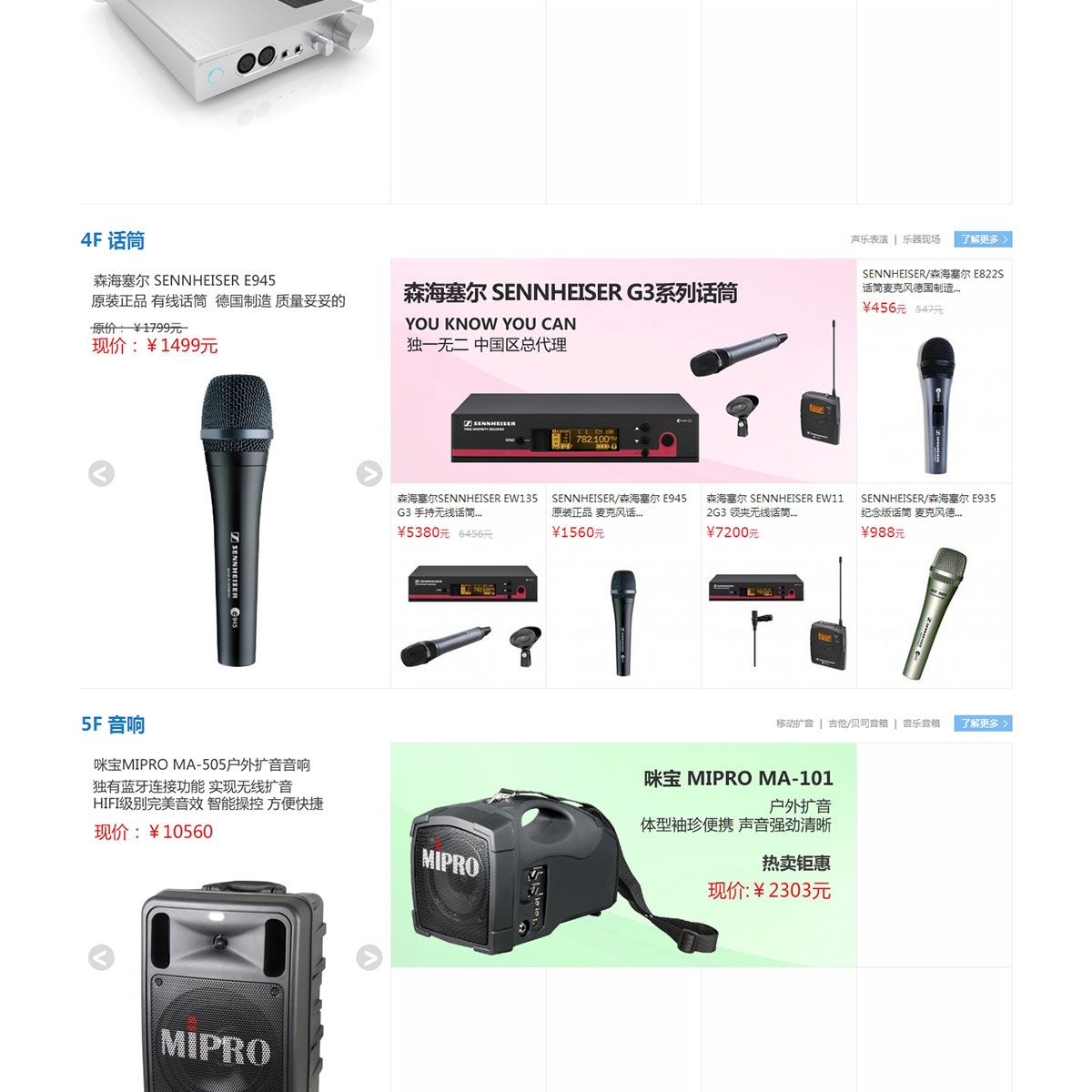
Task: Show next slide in 话筒 carousel
Action: click(x=369, y=473)
